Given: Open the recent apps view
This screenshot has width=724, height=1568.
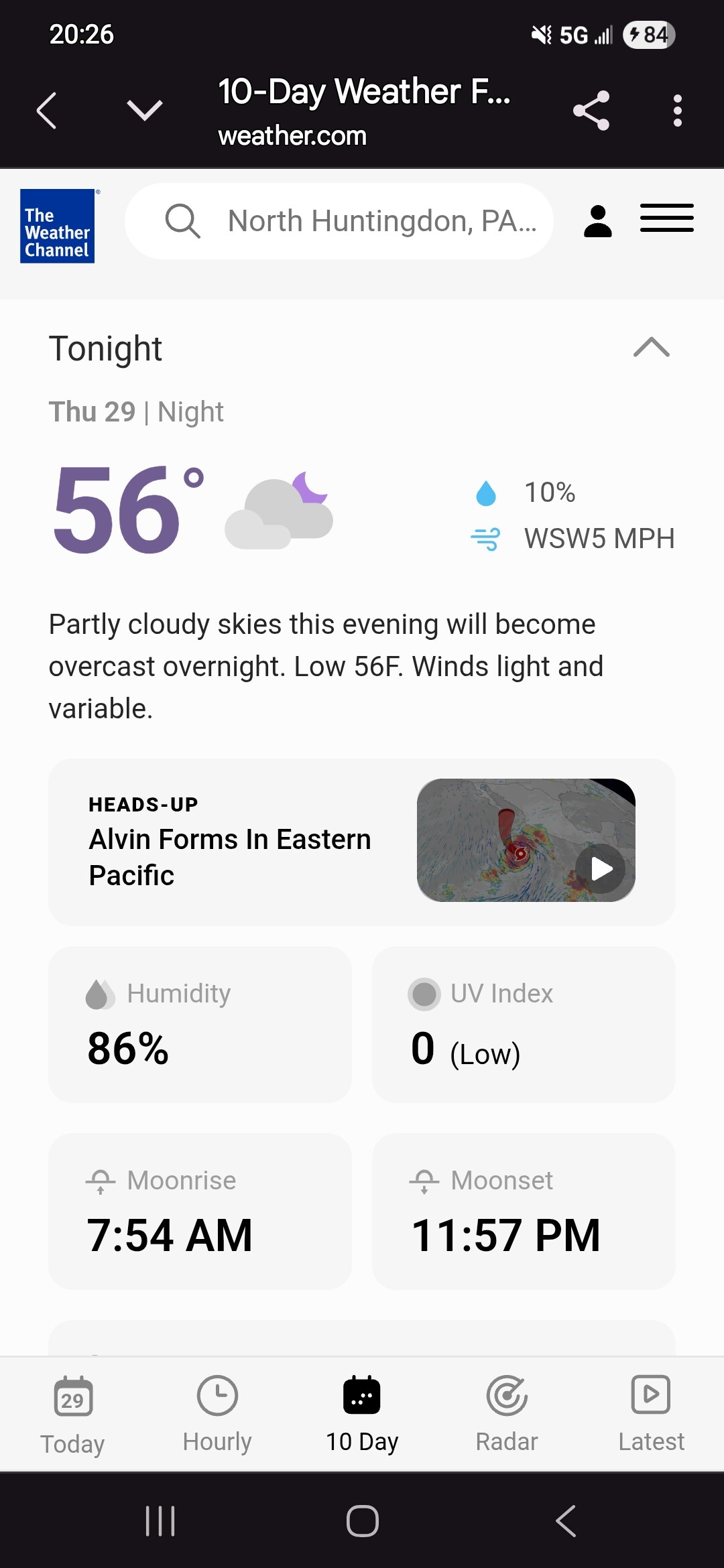Looking at the screenshot, I should [x=160, y=1520].
